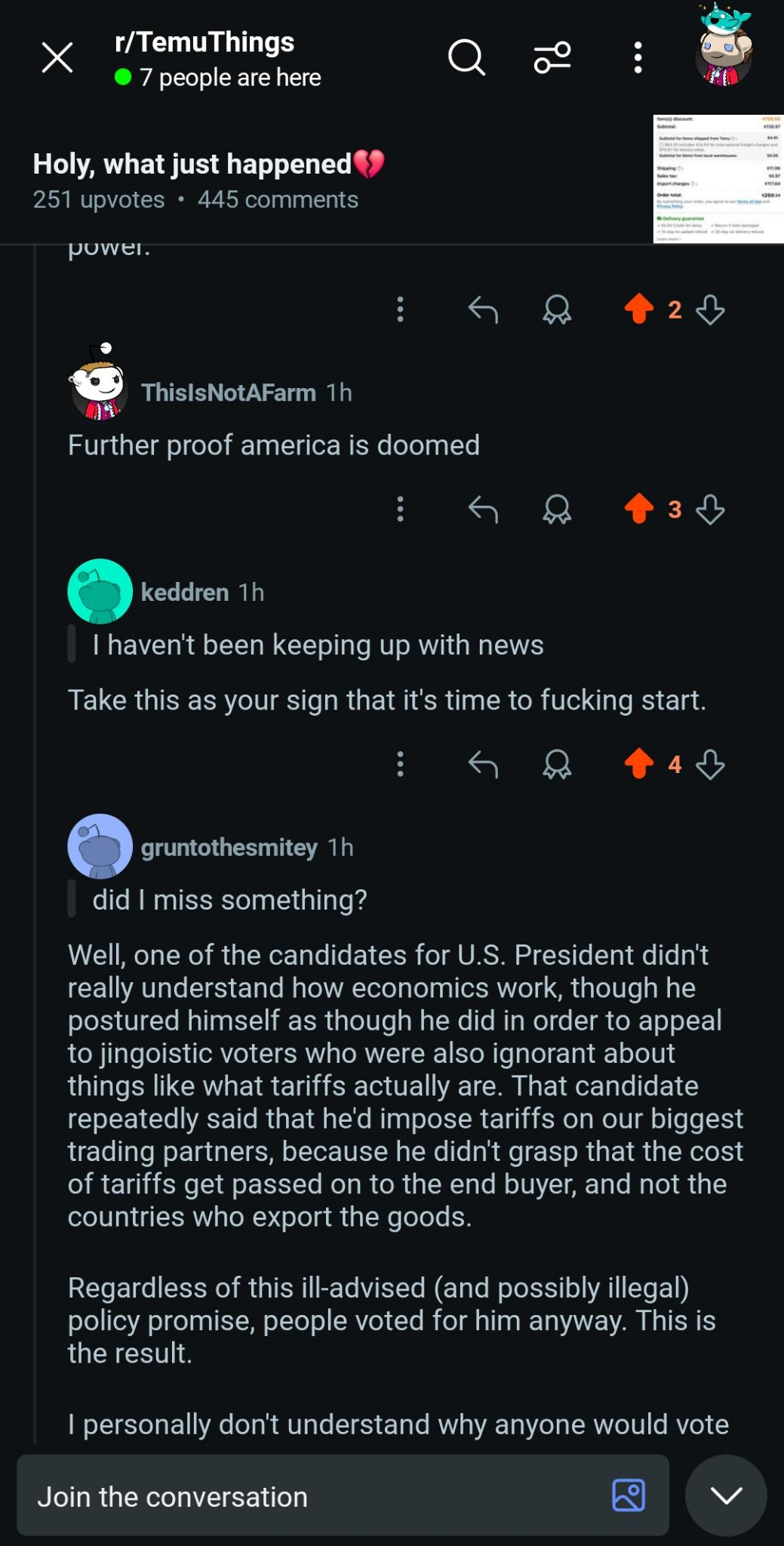Open more options on keddren's comment
Image resolution: width=784 pixels, height=1546 pixels.
(401, 765)
